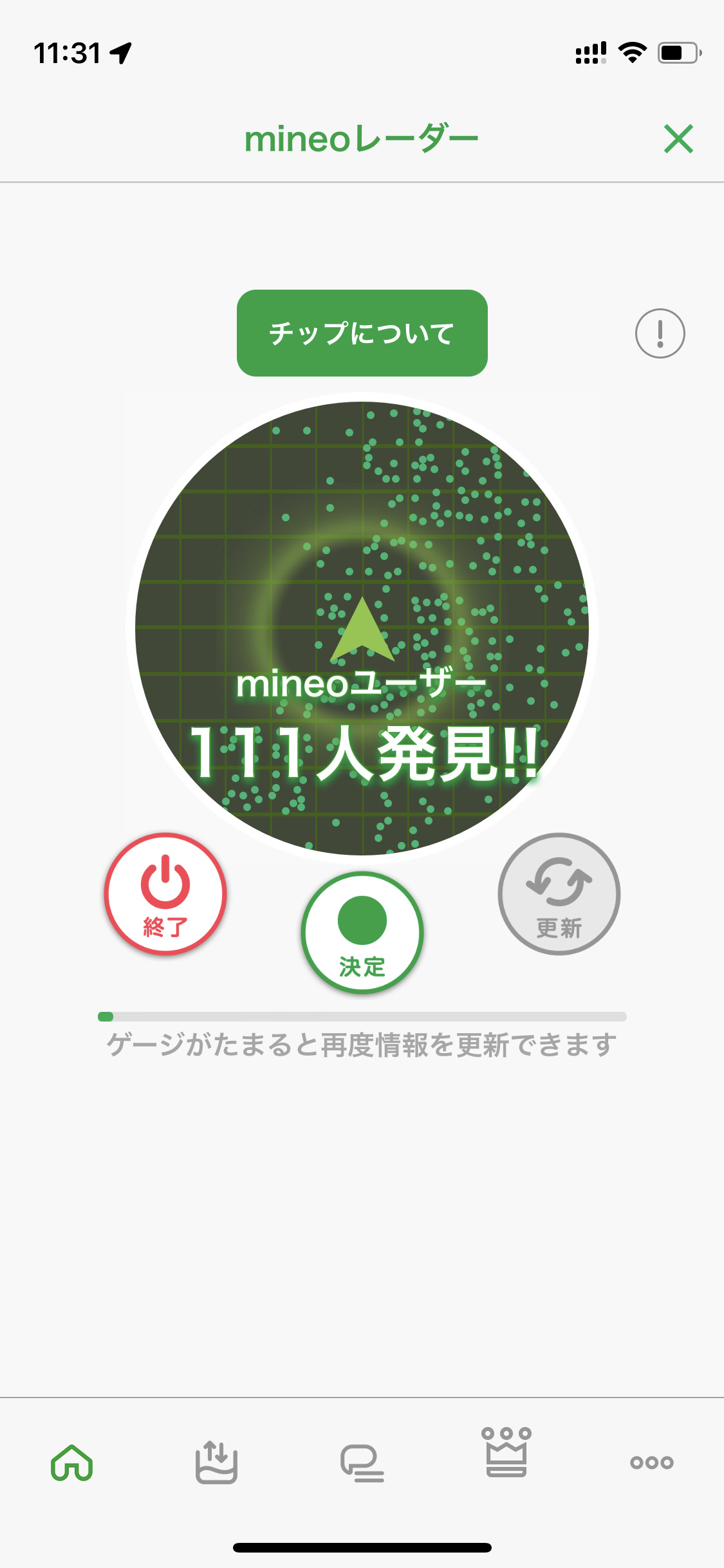Open the exclamation info icon
This screenshot has width=724, height=1568.
(660, 333)
